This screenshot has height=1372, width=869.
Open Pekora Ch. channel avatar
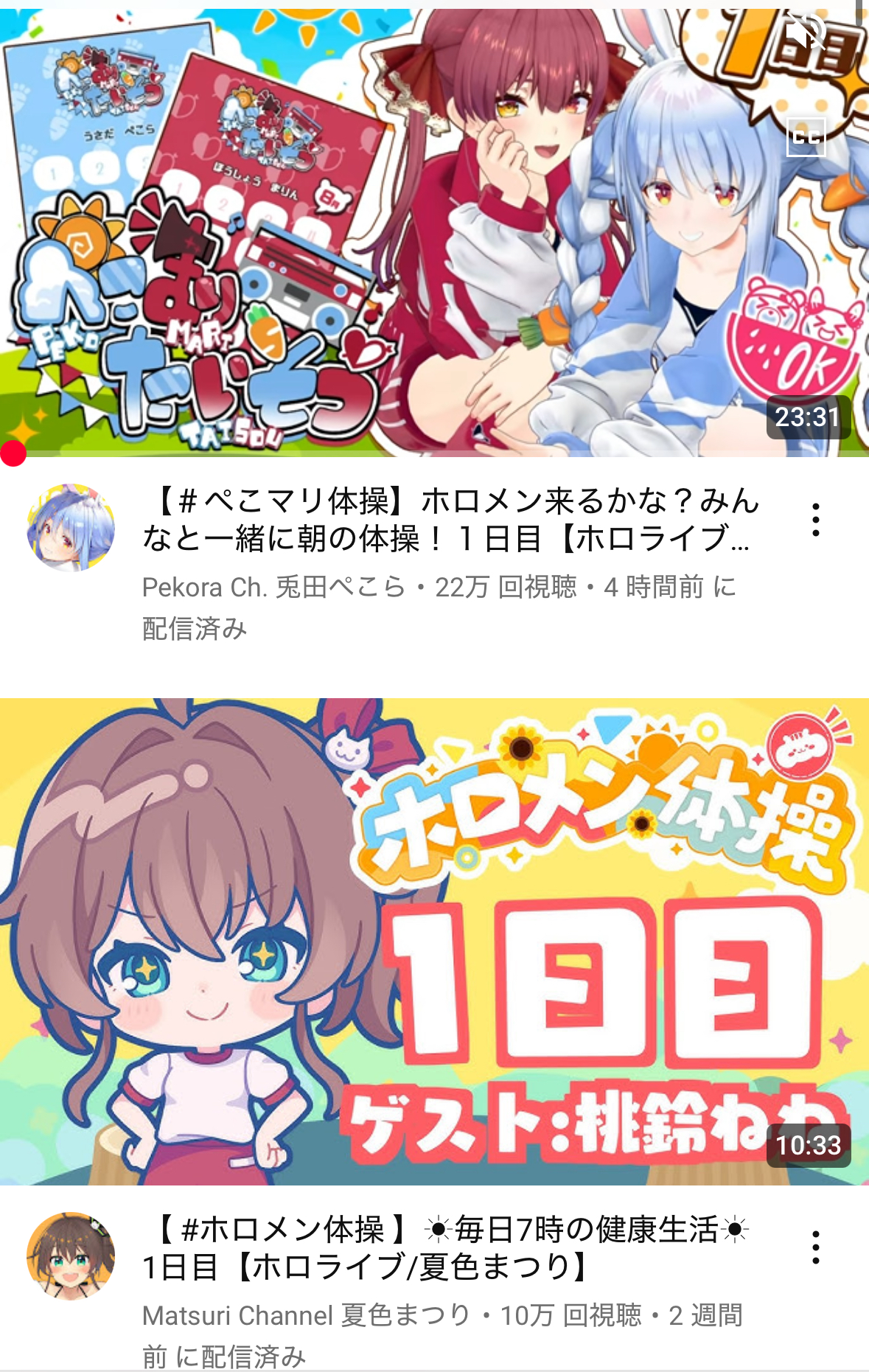click(71, 527)
